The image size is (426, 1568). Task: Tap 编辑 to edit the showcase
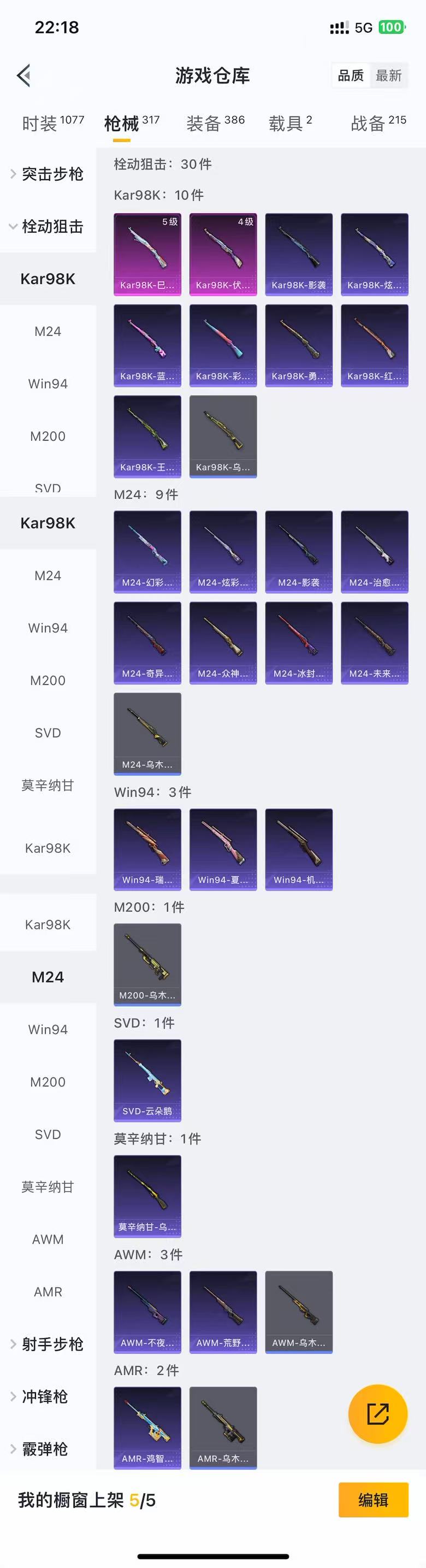coord(372,1500)
